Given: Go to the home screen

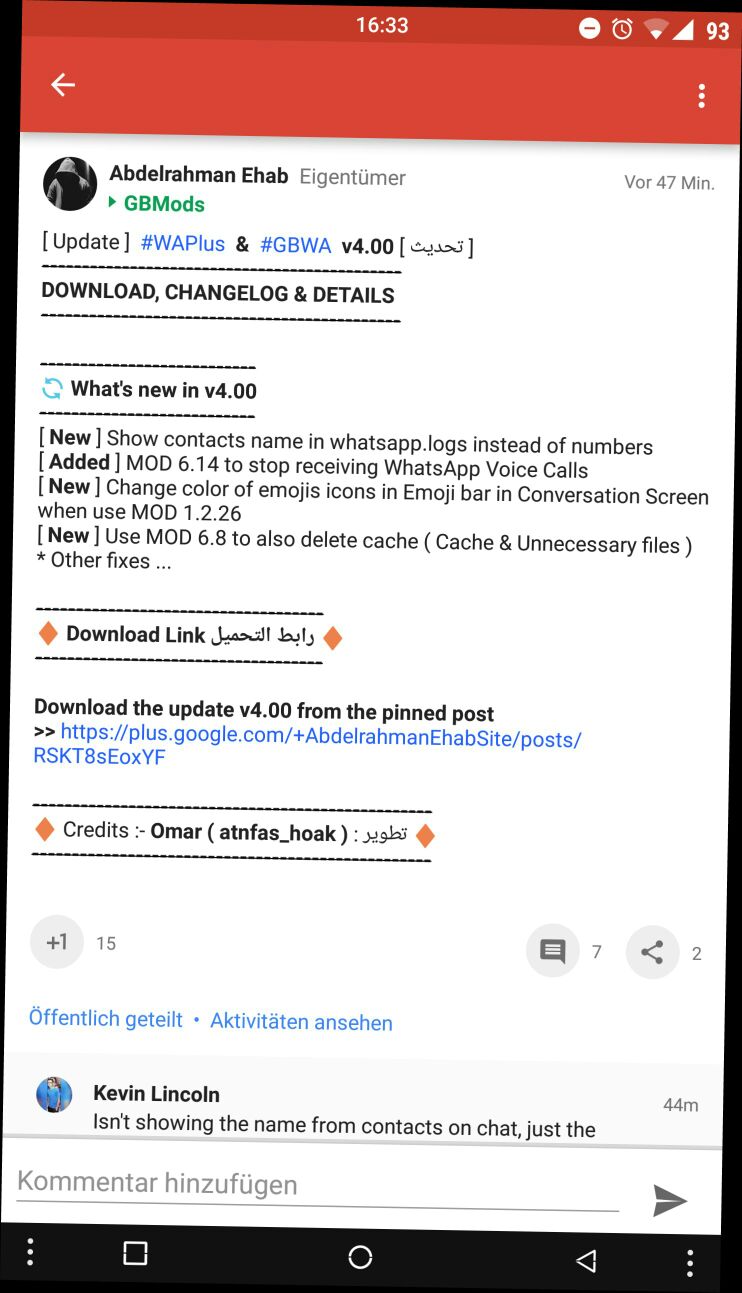Looking at the screenshot, I should click(360, 1257).
